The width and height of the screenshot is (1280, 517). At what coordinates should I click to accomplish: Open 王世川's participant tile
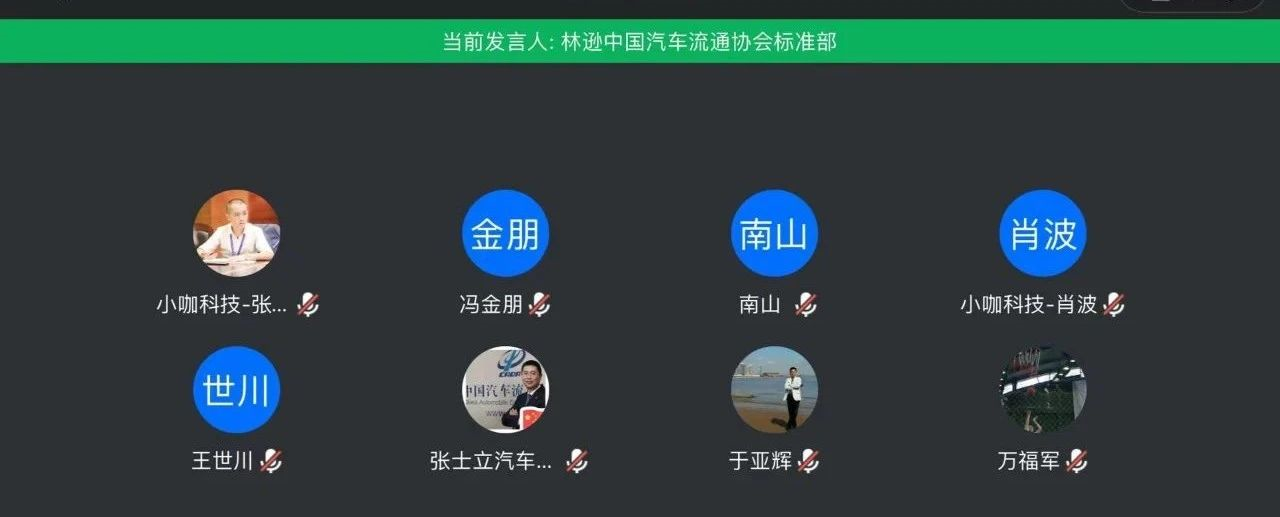click(x=236, y=389)
